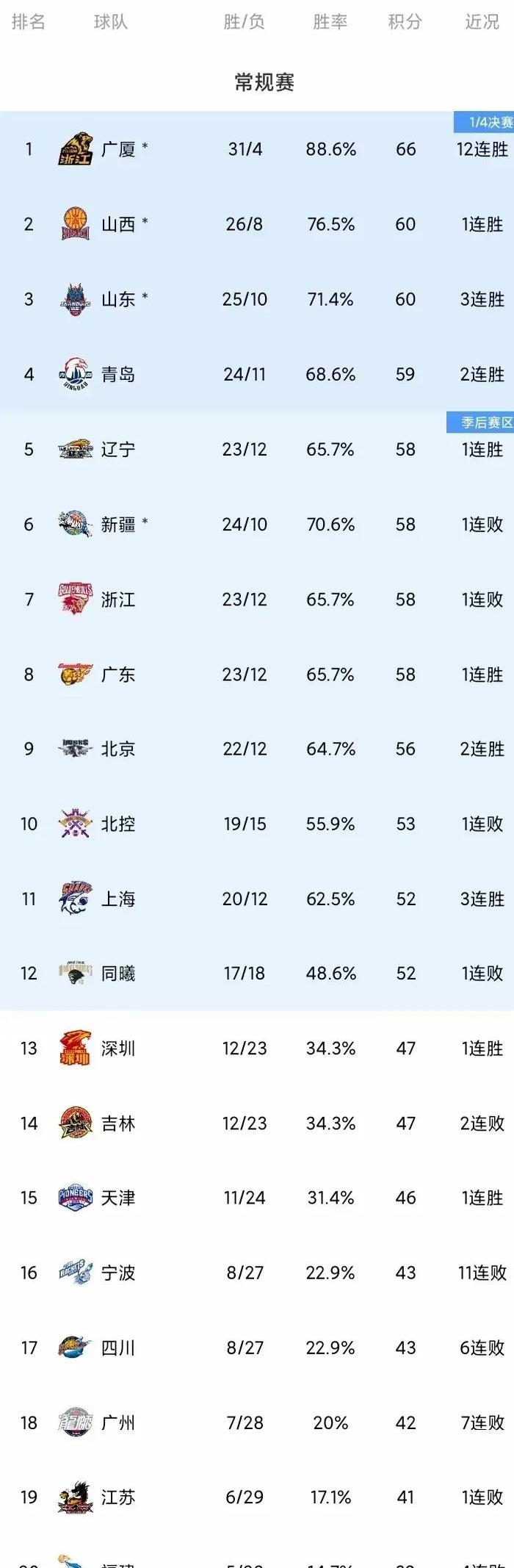Image resolution: width=514 pixels, height=1568 pixels.
Task: Select the 新疆 team row
Action: (117, 524)
